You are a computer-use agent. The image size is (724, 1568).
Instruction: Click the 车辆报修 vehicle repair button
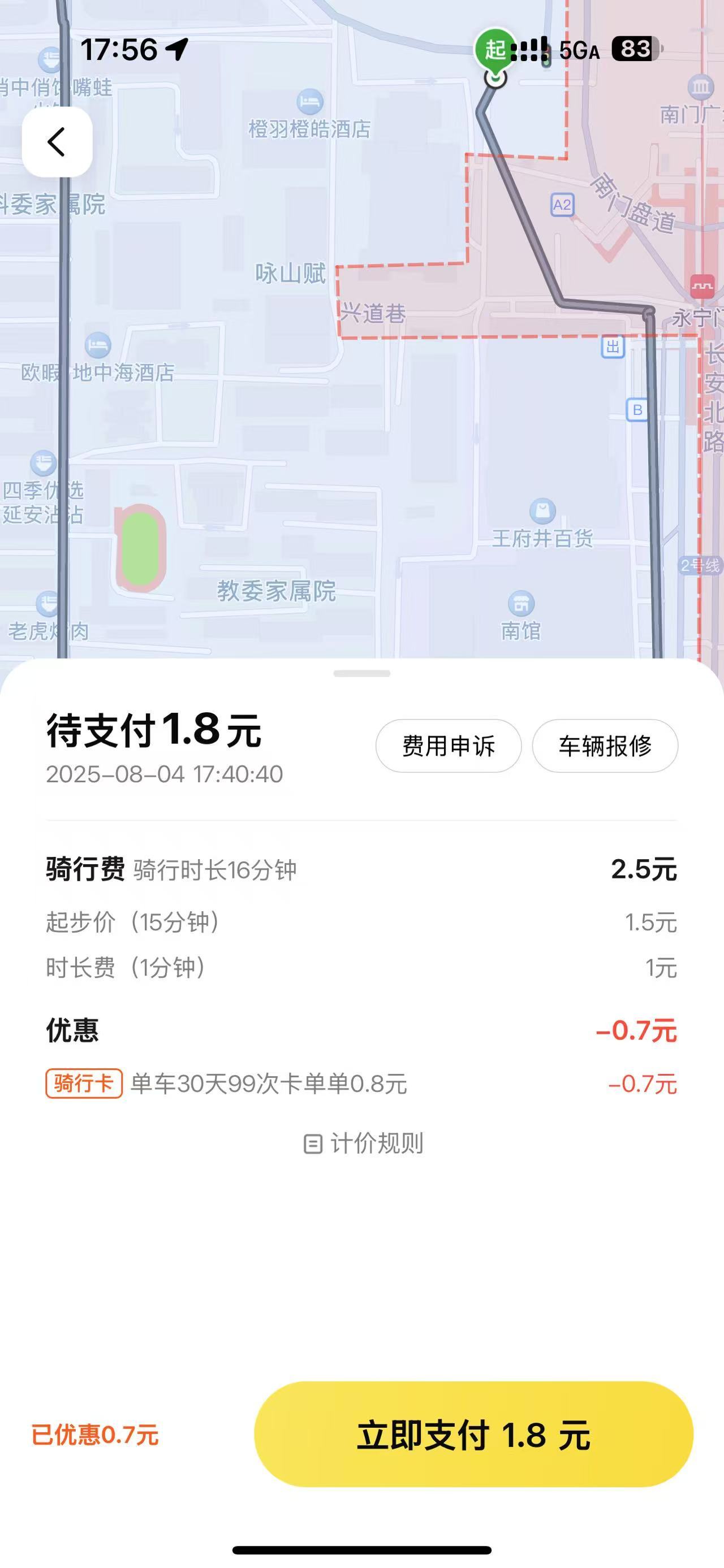pos(605,747)
